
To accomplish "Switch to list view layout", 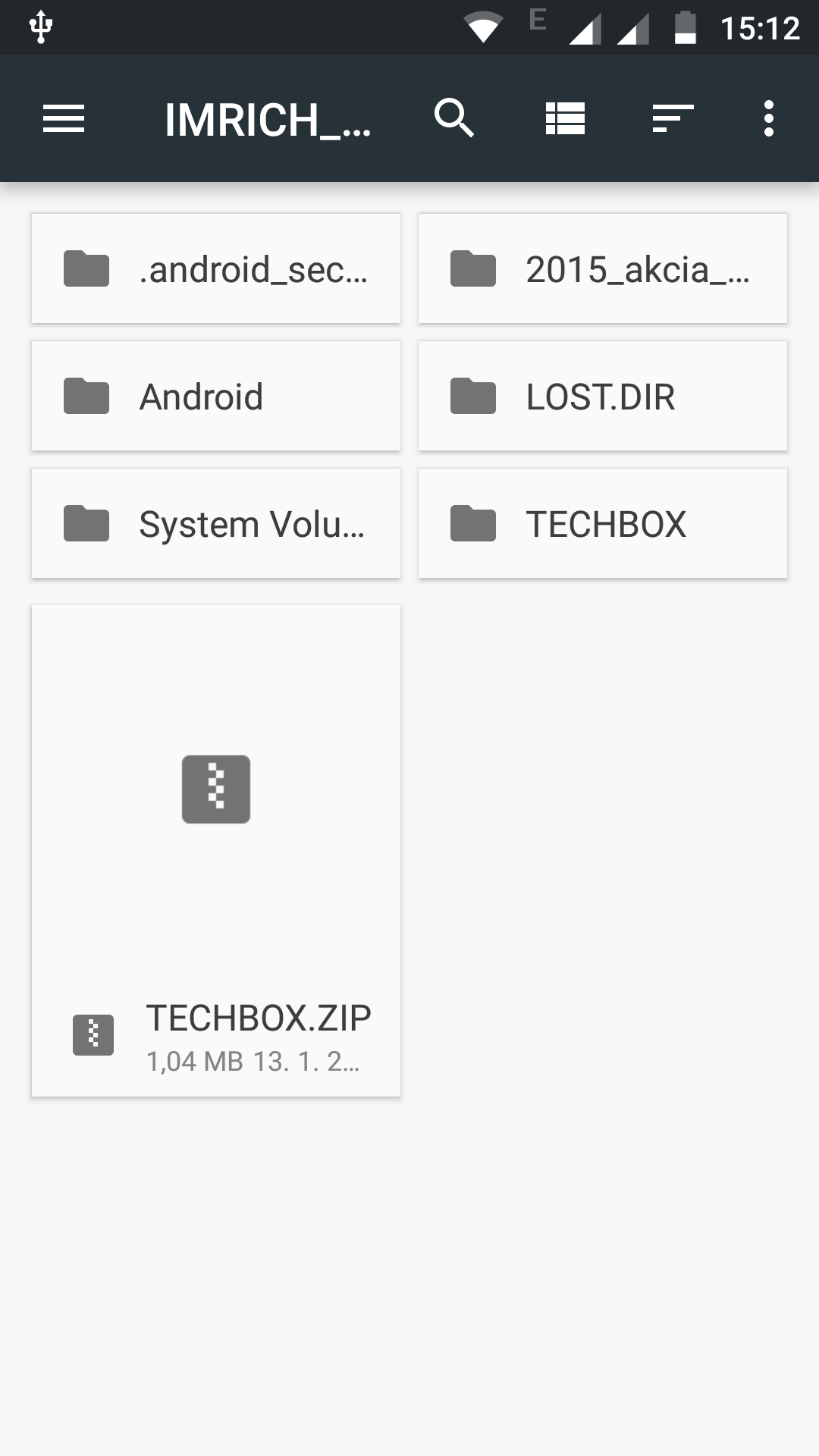I will 565,119.
